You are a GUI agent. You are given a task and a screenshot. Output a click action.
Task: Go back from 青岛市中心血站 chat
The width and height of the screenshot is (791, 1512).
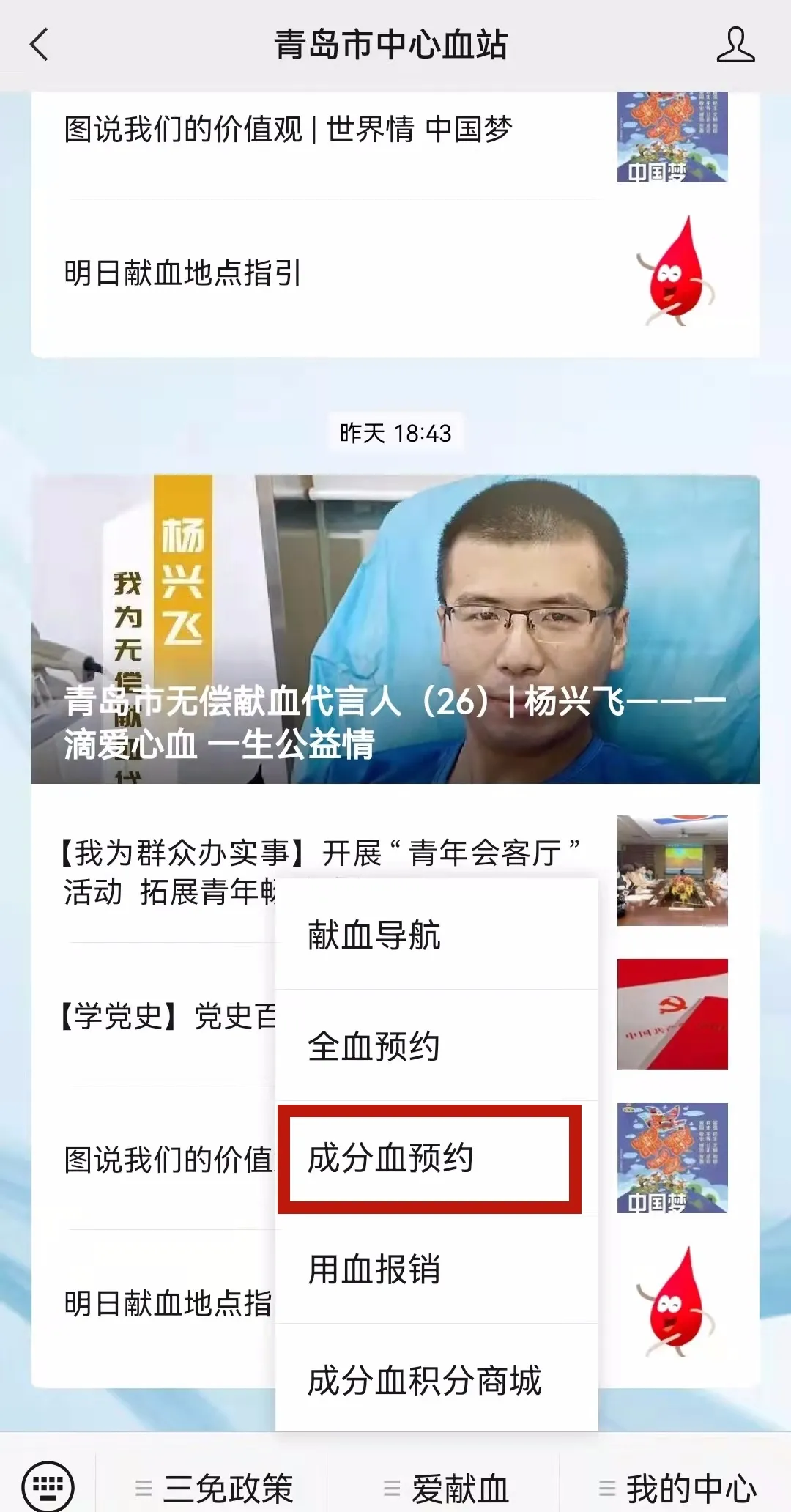[x=40, y=45]
